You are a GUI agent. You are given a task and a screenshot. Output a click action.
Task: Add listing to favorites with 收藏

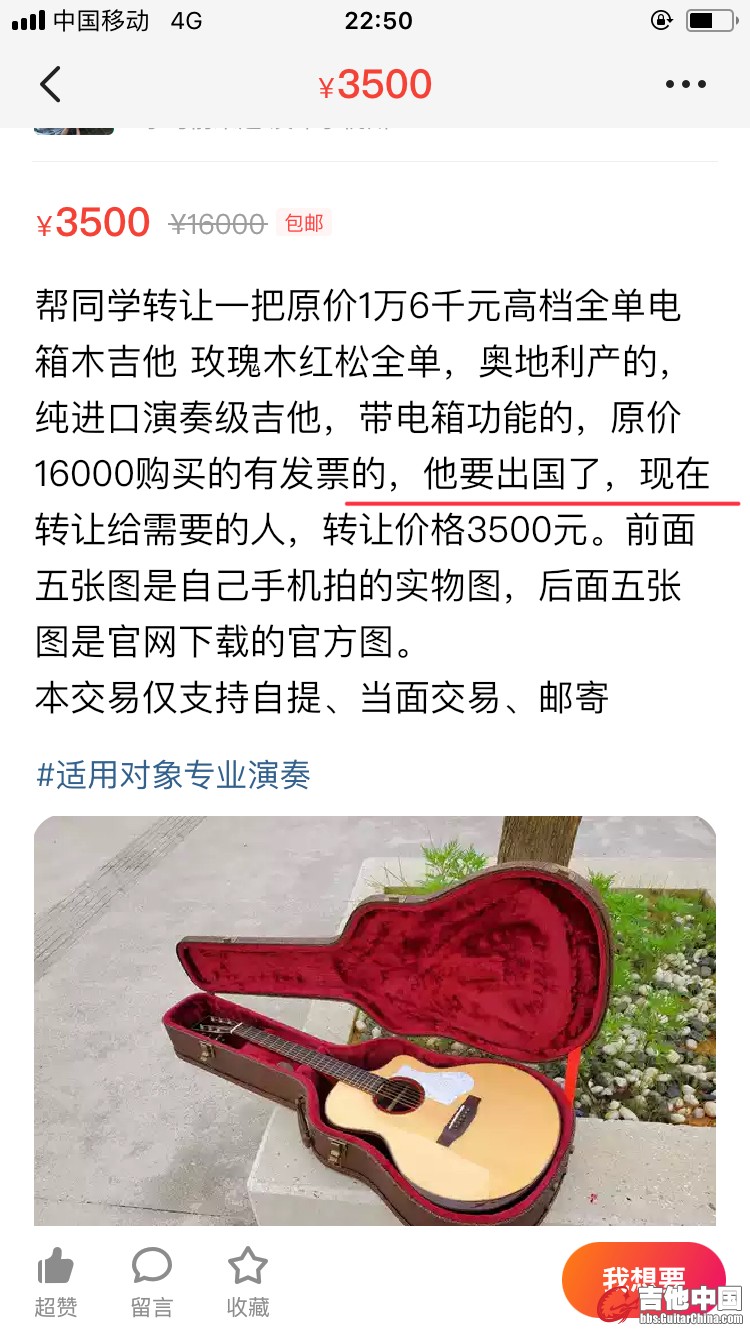pyautogui.click(x=247, y=1281)
